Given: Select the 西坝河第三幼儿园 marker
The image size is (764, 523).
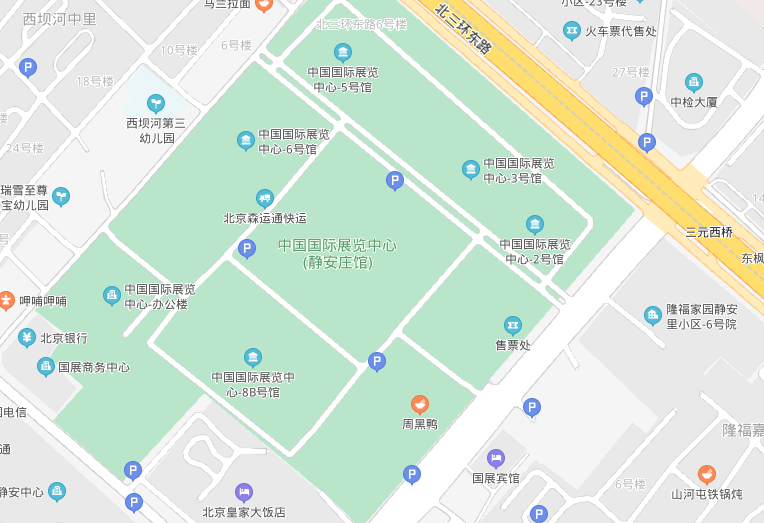Looking at the screenshot, I should 155,102.
